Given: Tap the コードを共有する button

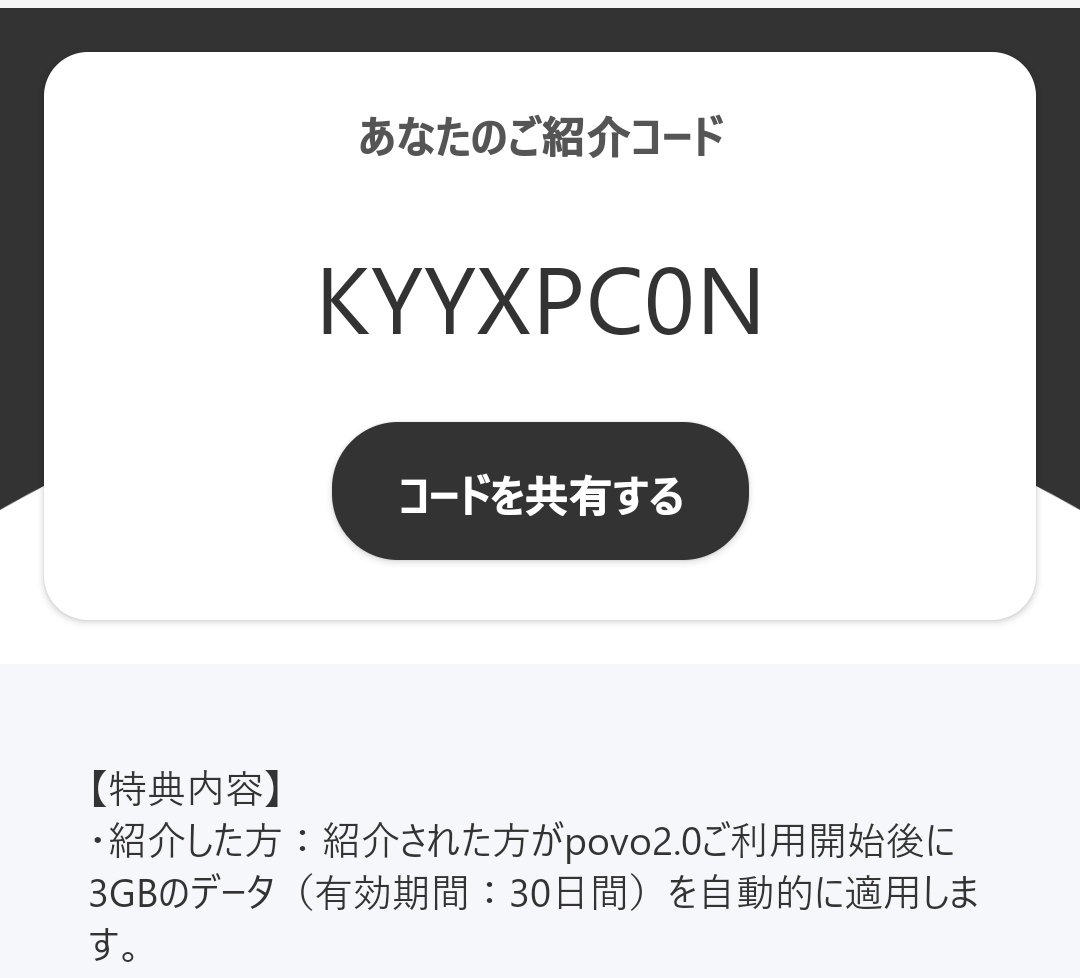Looking at the screenshot, I should 540,492.
